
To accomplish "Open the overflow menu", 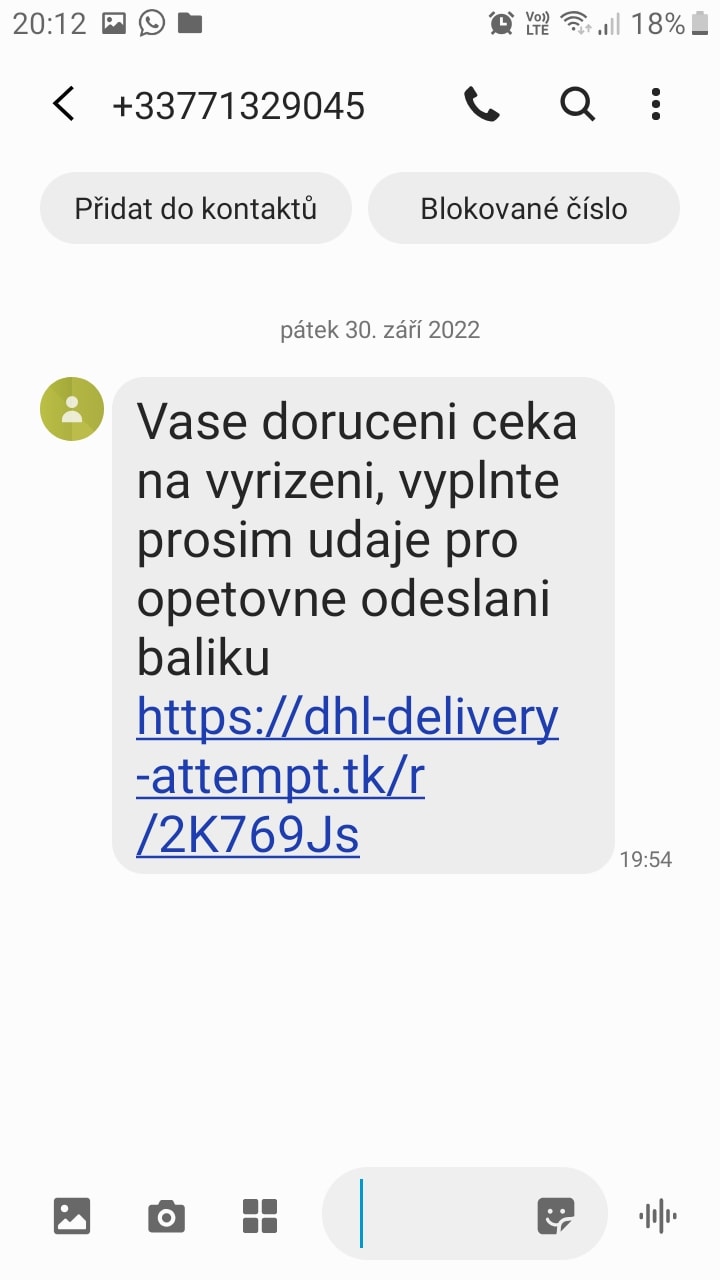I will 656,104.
